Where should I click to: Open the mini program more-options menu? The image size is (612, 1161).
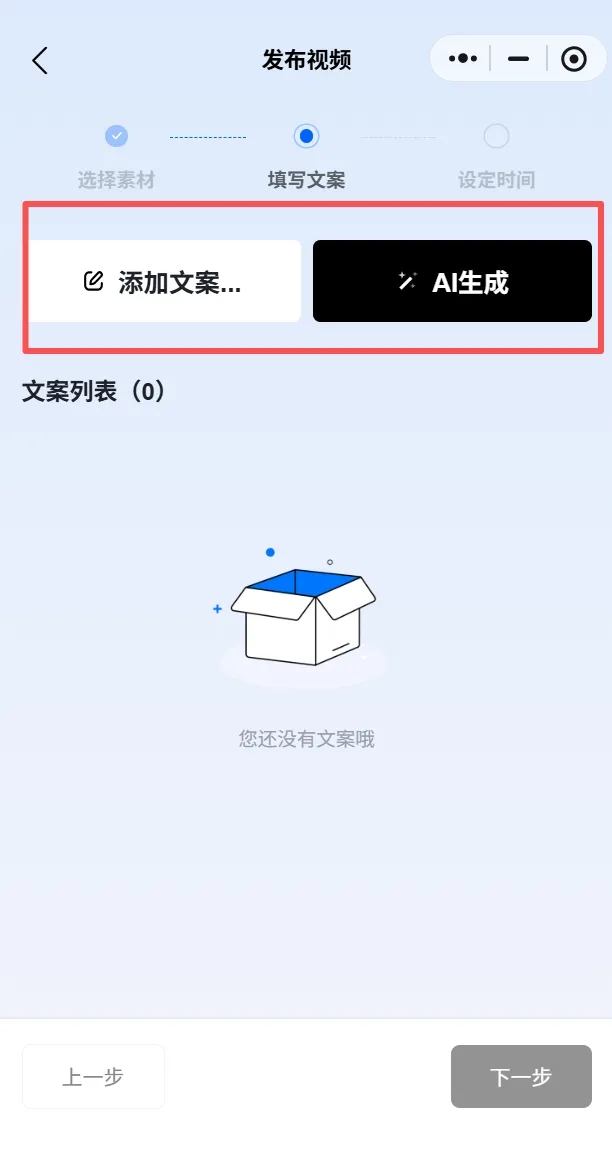pyautogui.click(x=463, y=59)
